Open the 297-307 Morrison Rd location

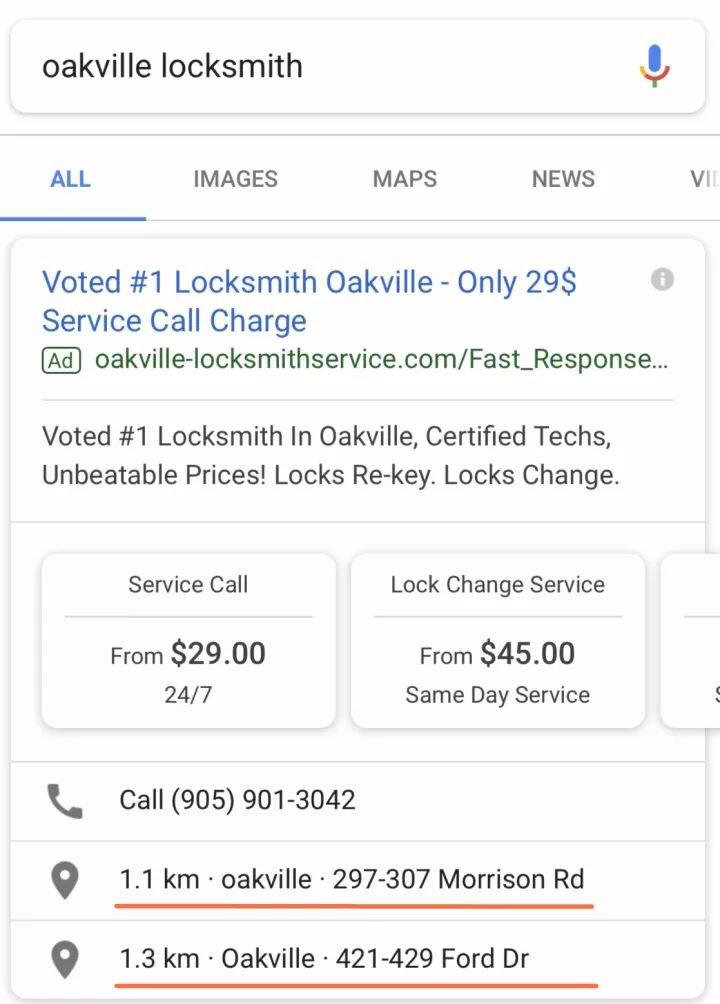coord(351,880)
